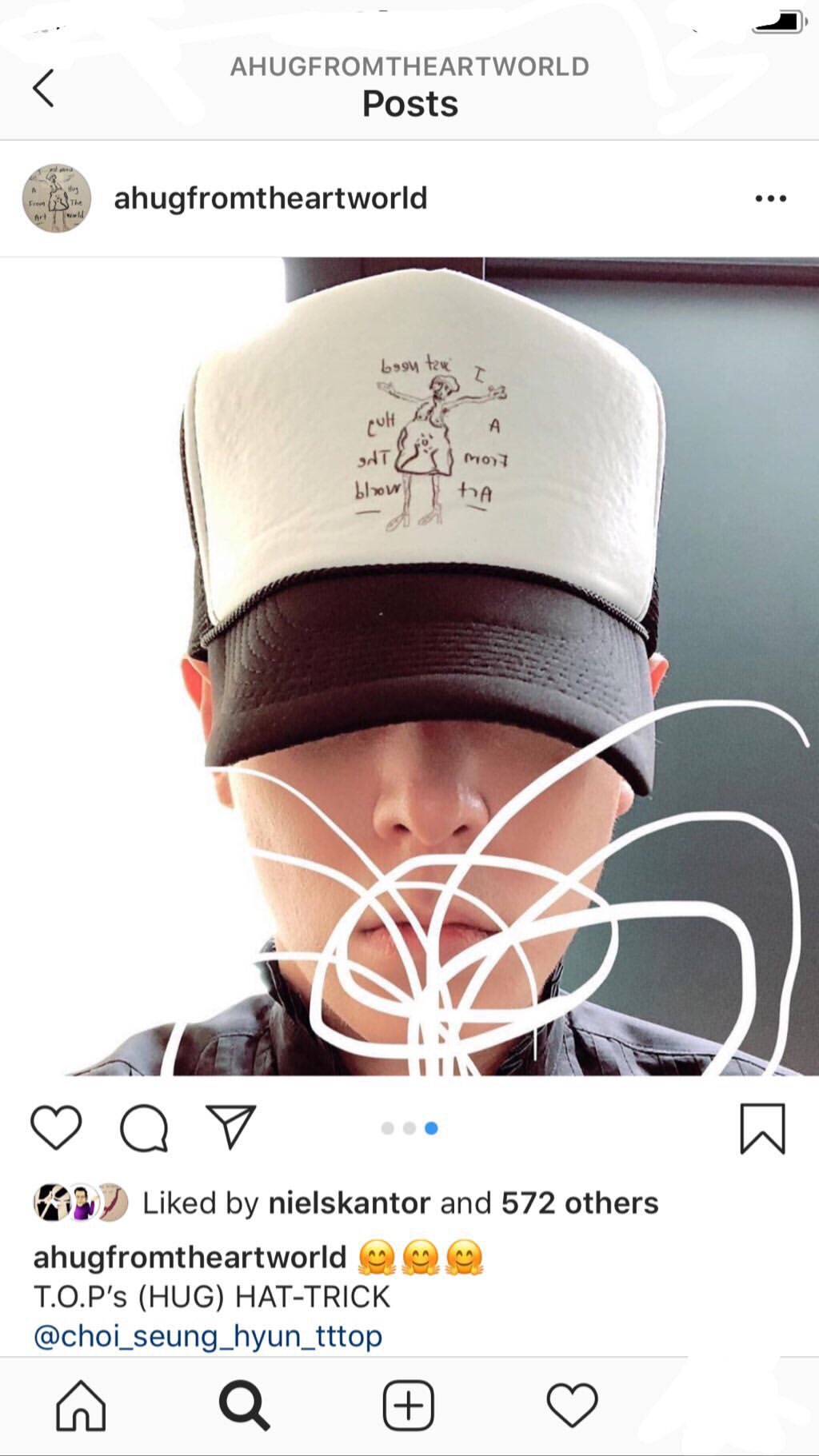Open comments with speech bubble icon
Screen dimensions: 819x1456
[144, 1128]
